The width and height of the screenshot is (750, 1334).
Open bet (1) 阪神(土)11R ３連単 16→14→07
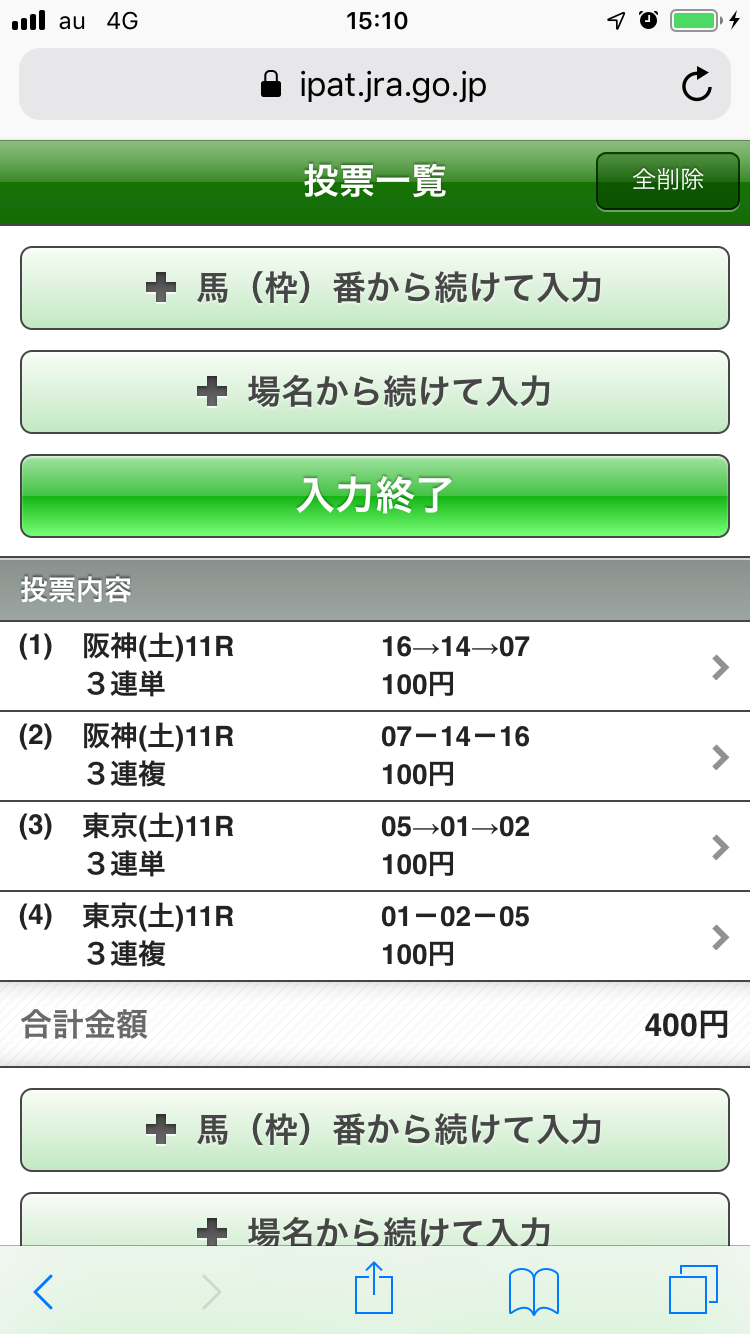click(x=375, y=666)
